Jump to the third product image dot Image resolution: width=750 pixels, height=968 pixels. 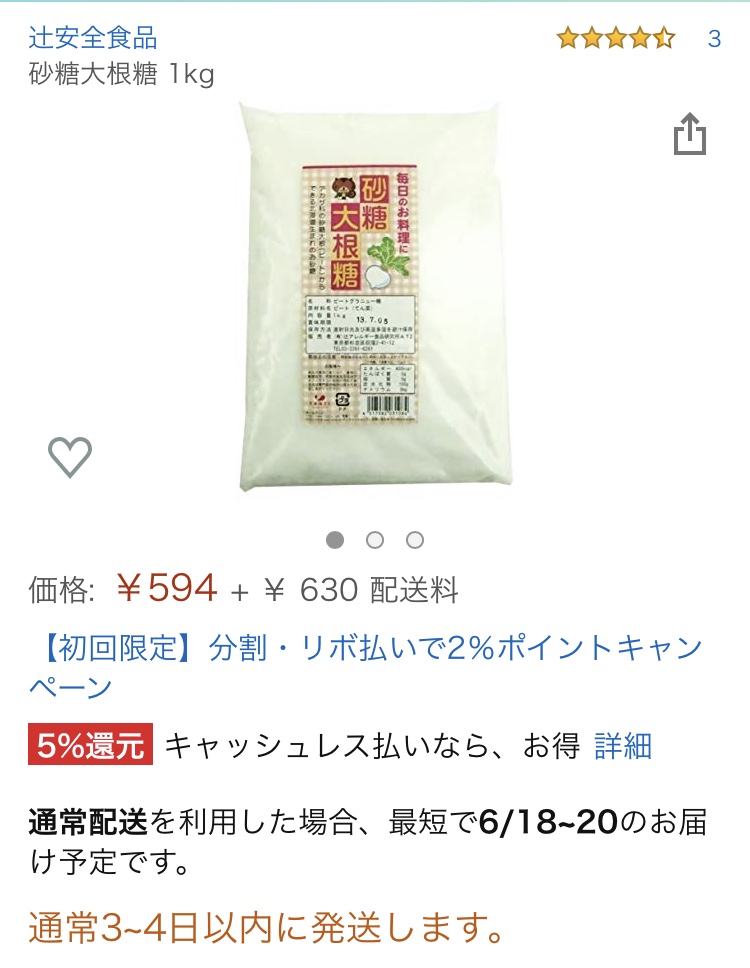pyautogui.click(x=415, y=540)
